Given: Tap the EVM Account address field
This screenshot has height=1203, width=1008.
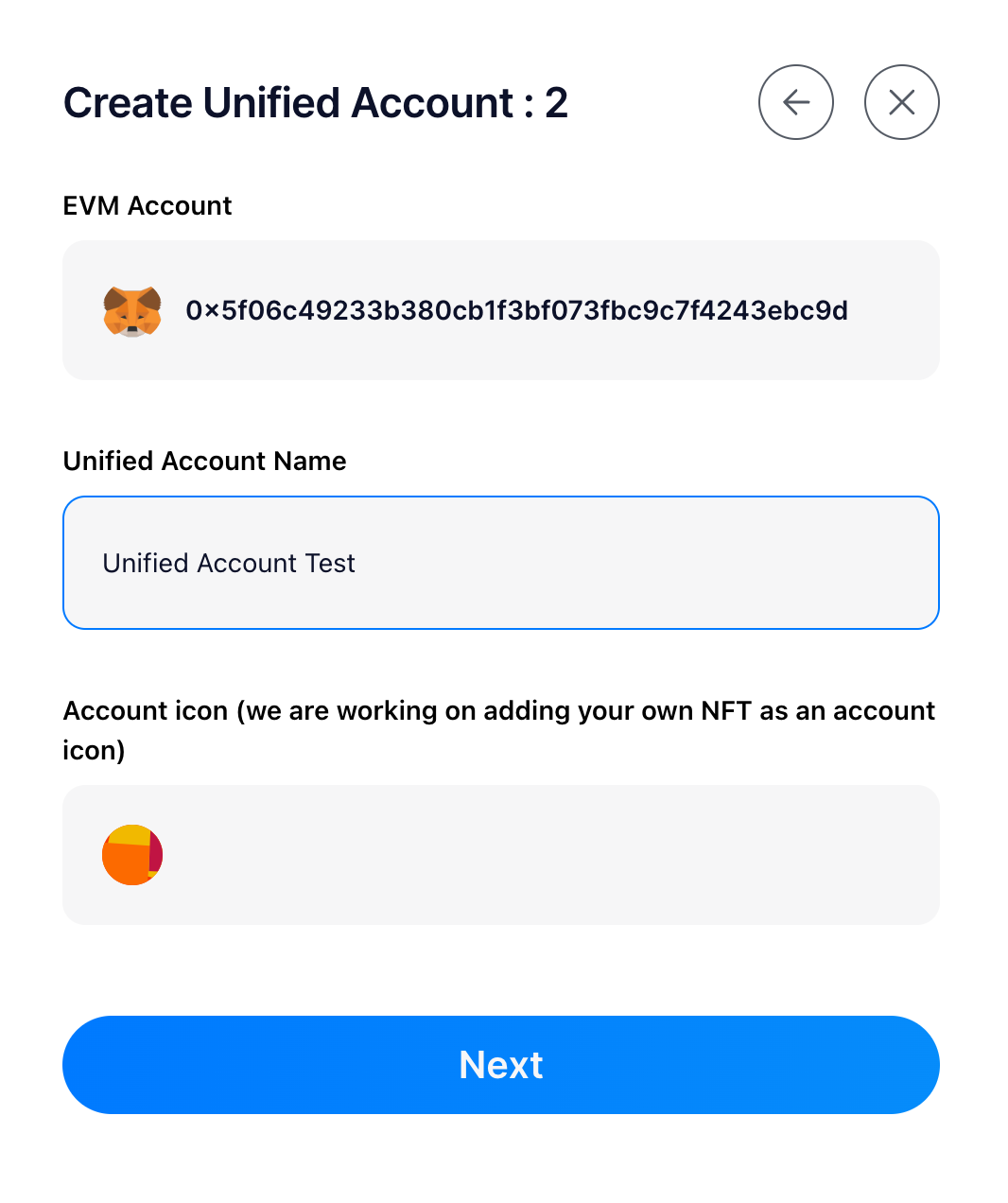Looking at the screenshot, I should pyautogui.click(x=500, y=310).
